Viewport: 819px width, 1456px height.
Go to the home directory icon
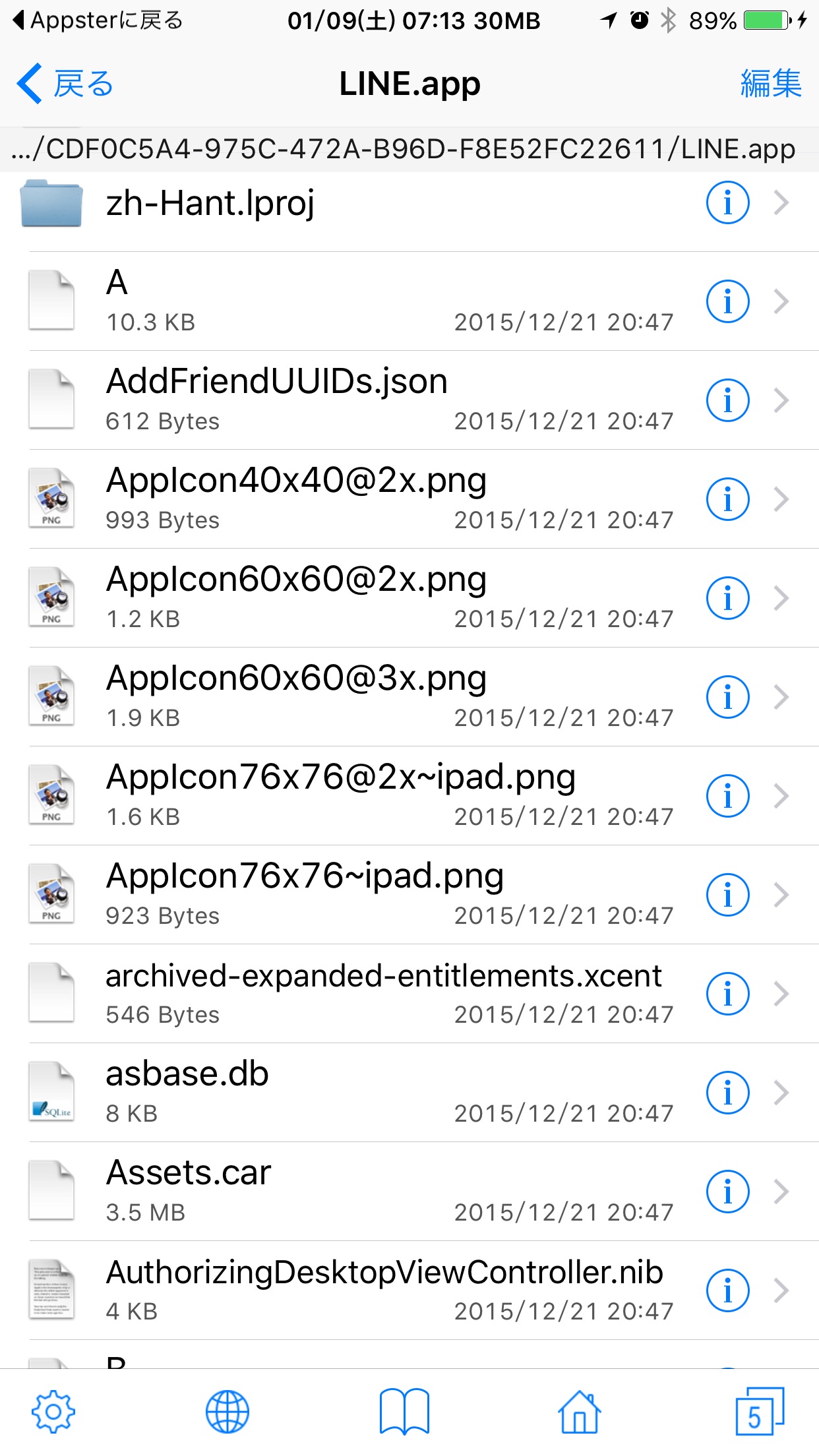580,1412
